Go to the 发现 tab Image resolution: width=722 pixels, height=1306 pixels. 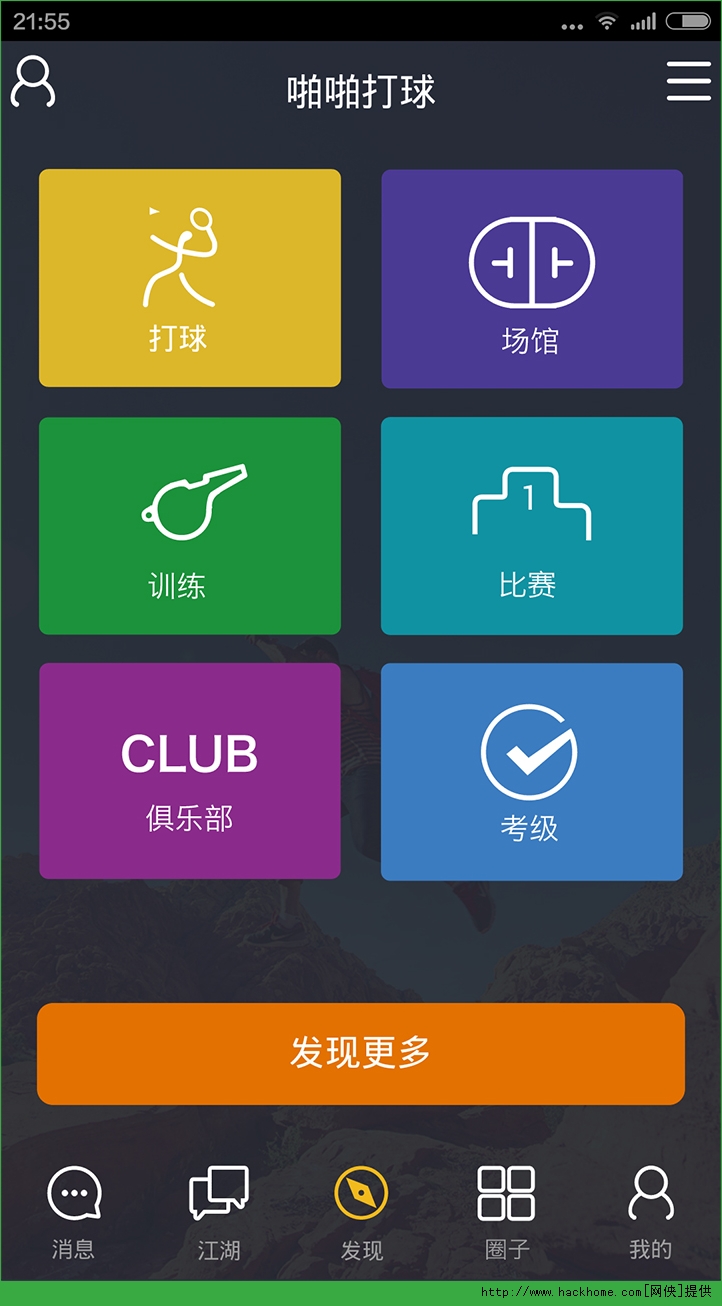pyautogui.click(x=361, y=1212)
